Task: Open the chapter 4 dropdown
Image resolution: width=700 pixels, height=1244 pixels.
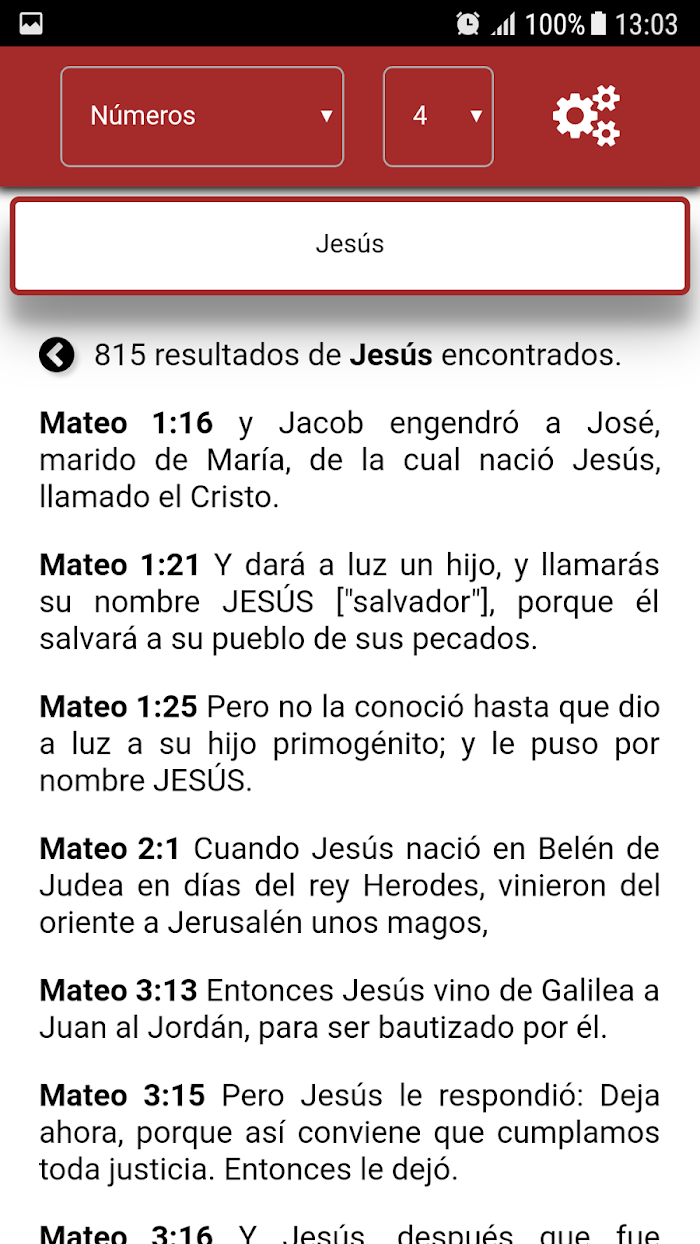Action: coord(438,116)
